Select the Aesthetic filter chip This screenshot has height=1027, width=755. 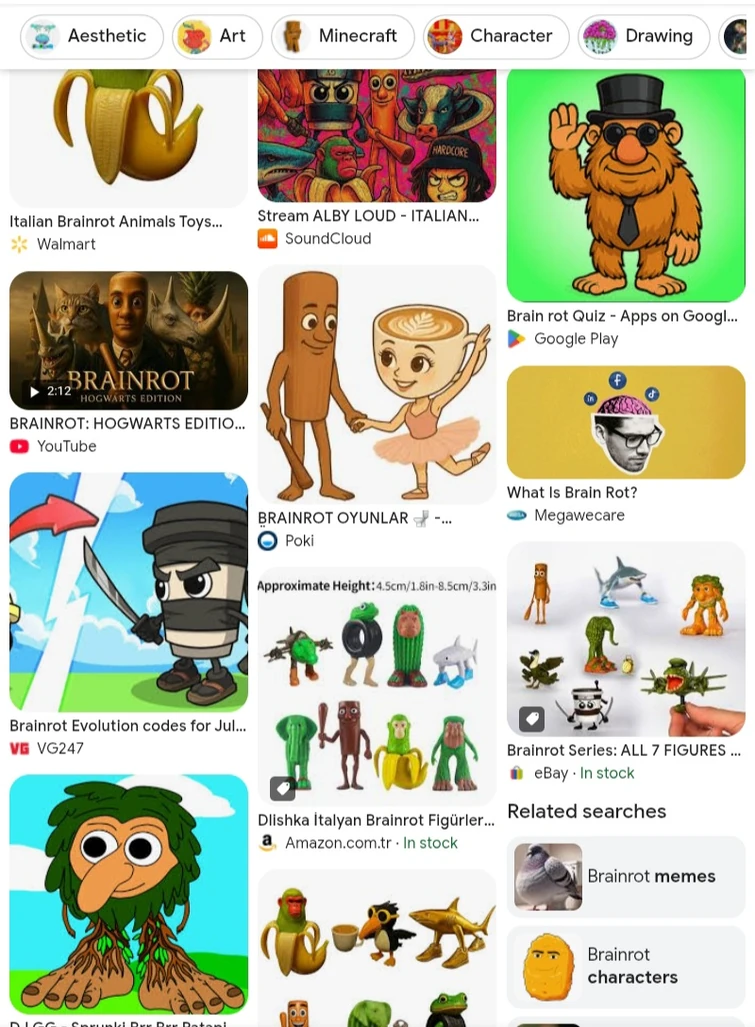pyautogui.click(x=91, y=36)
